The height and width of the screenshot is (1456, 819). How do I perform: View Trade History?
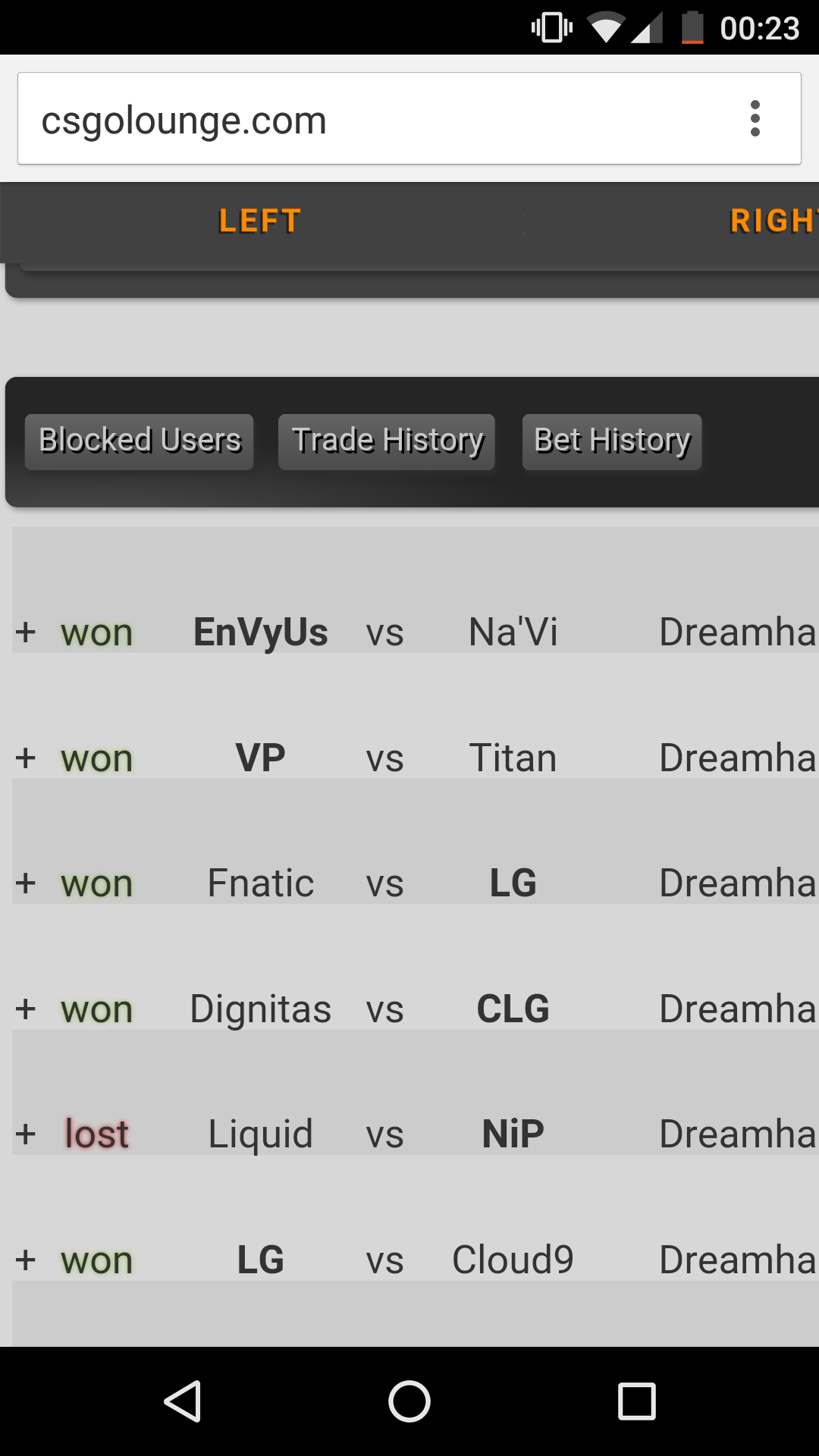(x=387, y=441)
